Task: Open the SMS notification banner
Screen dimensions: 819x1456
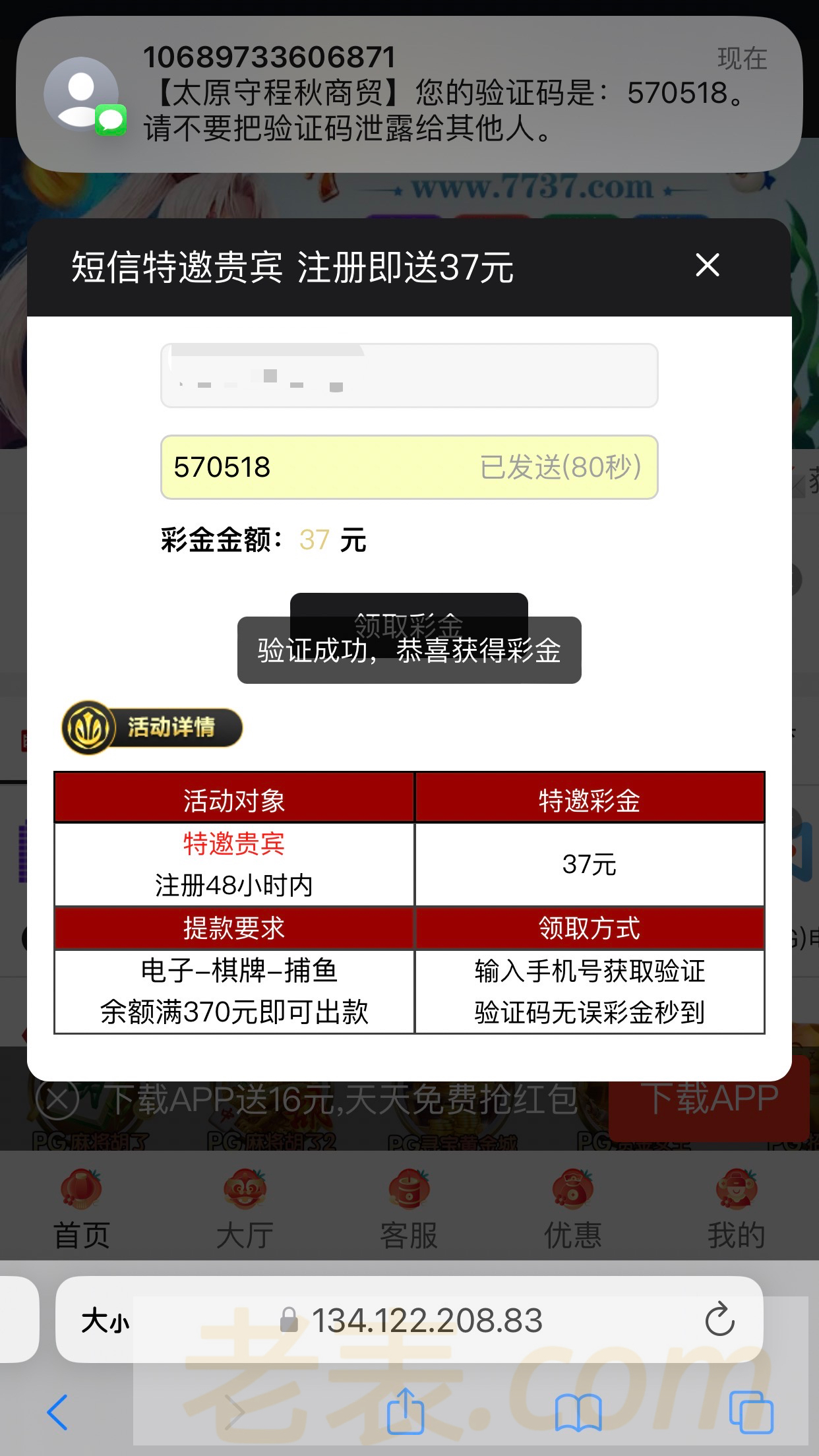Action: tap(409, 94)
